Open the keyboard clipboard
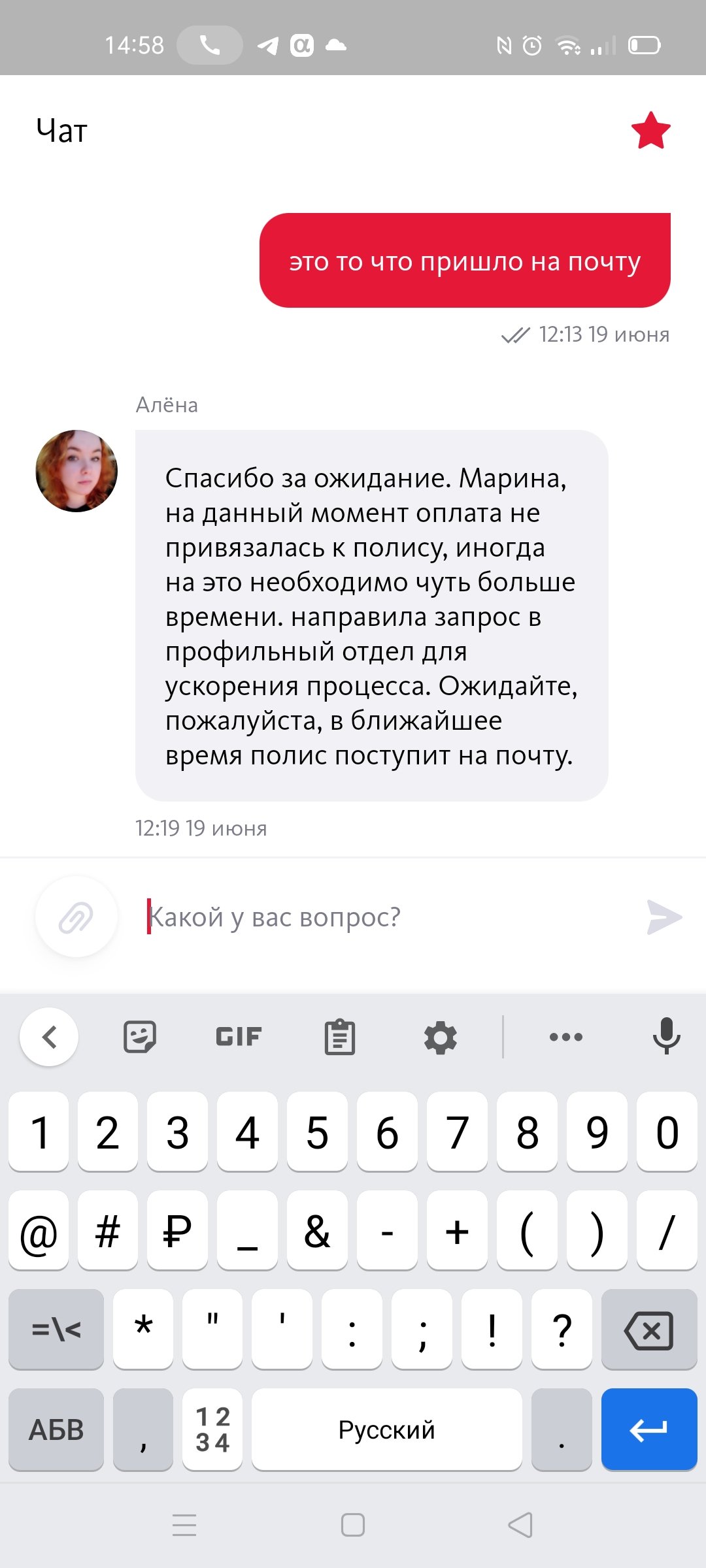 (x=340, y=1037)
